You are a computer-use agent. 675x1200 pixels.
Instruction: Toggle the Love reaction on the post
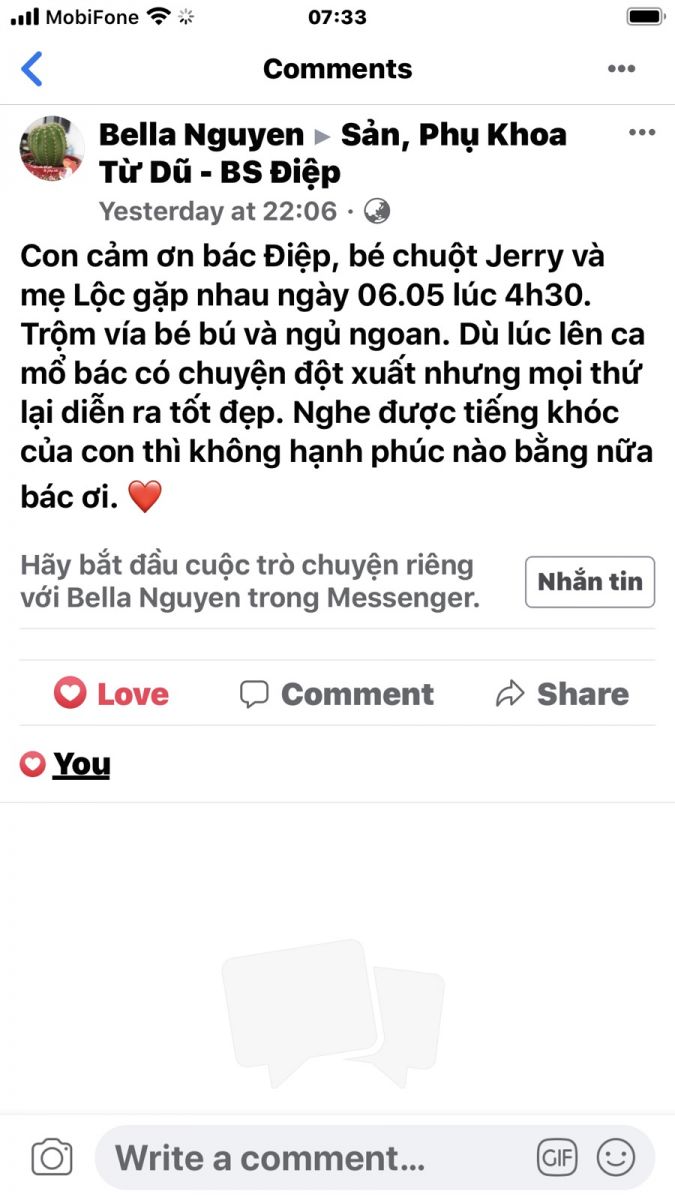click(111, 694)
